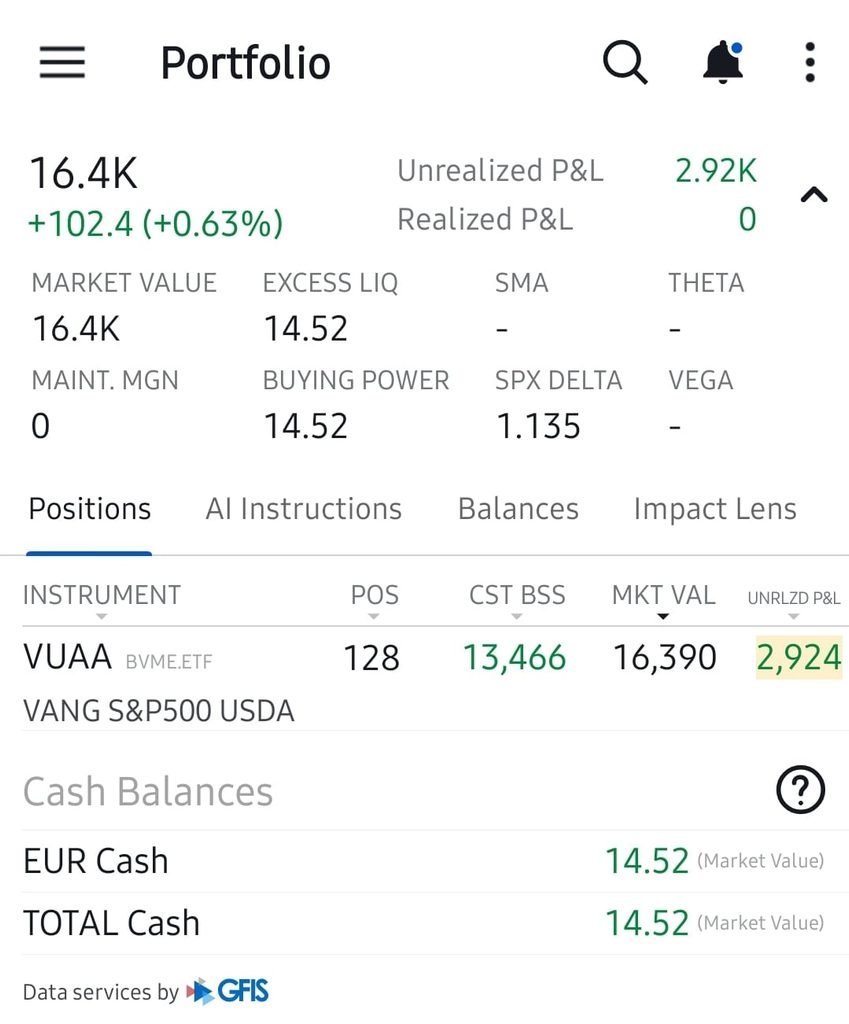Collapse the account summary chevron
The image size is (849, 1024).
click(x=814, y=195)
